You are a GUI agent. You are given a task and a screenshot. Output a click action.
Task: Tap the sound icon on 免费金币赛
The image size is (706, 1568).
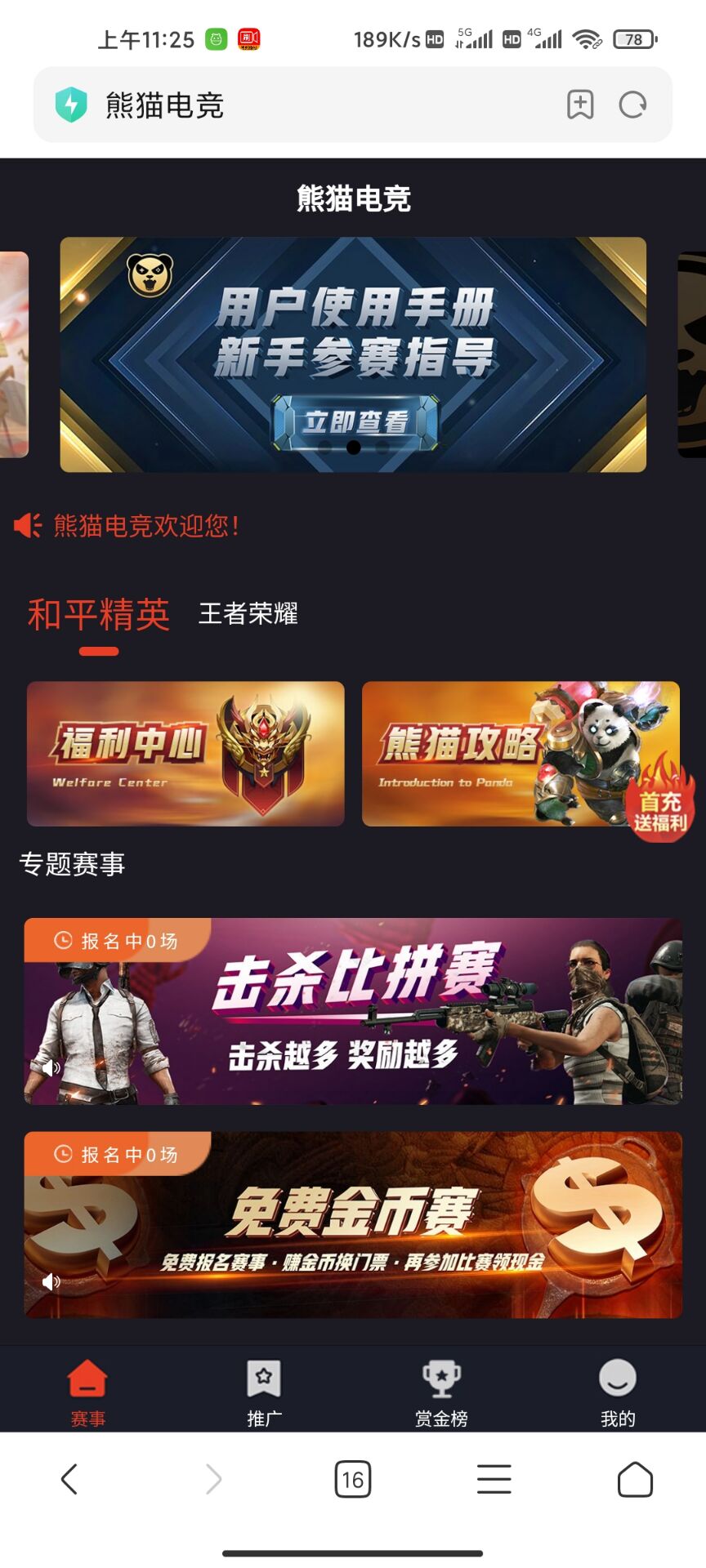[x=51, y=1281]
